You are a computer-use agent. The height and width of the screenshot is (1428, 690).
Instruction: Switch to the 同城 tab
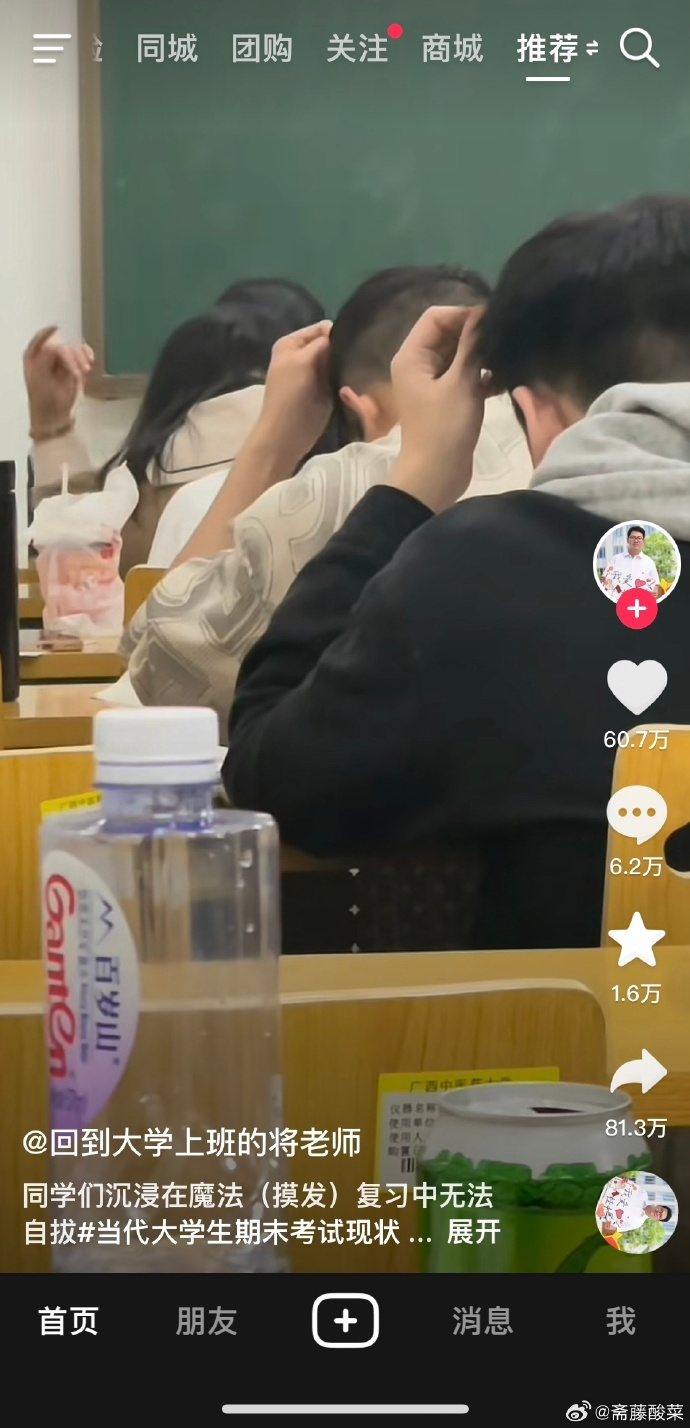(167, 48)
